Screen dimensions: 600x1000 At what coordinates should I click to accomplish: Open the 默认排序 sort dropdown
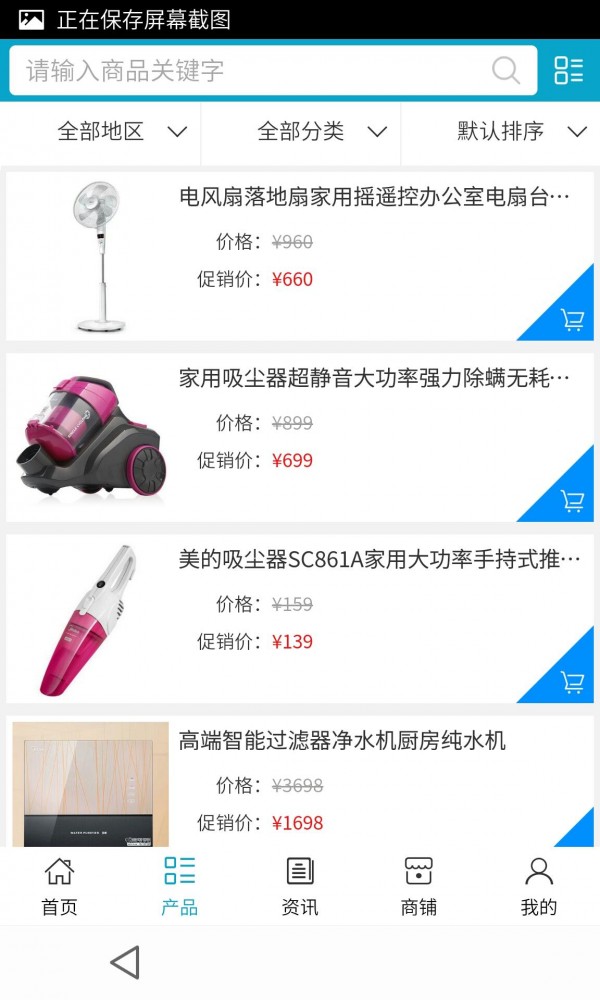pyautogui.click(x=521, y=131)
